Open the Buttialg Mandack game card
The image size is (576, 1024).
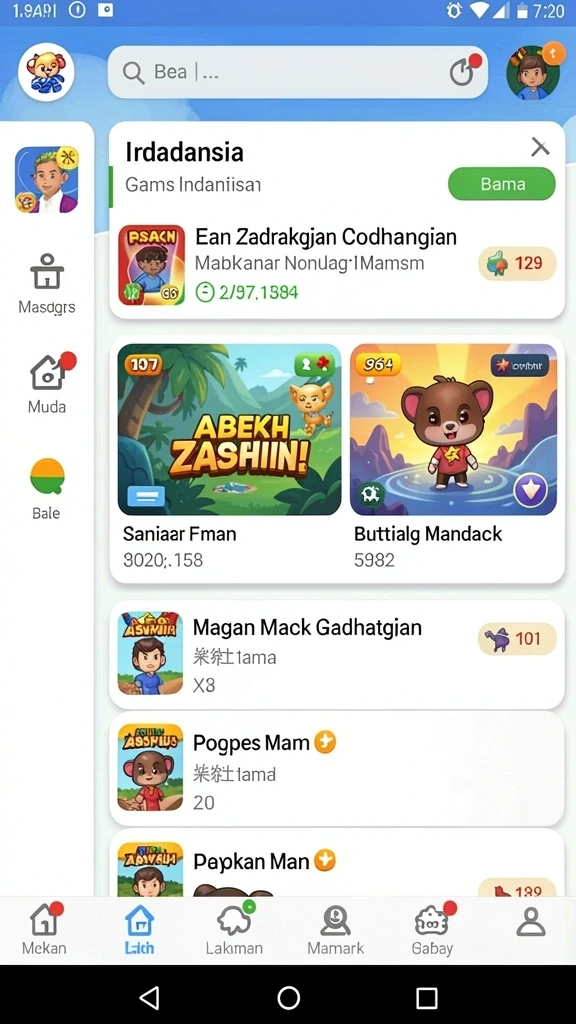tap(454, 456)
